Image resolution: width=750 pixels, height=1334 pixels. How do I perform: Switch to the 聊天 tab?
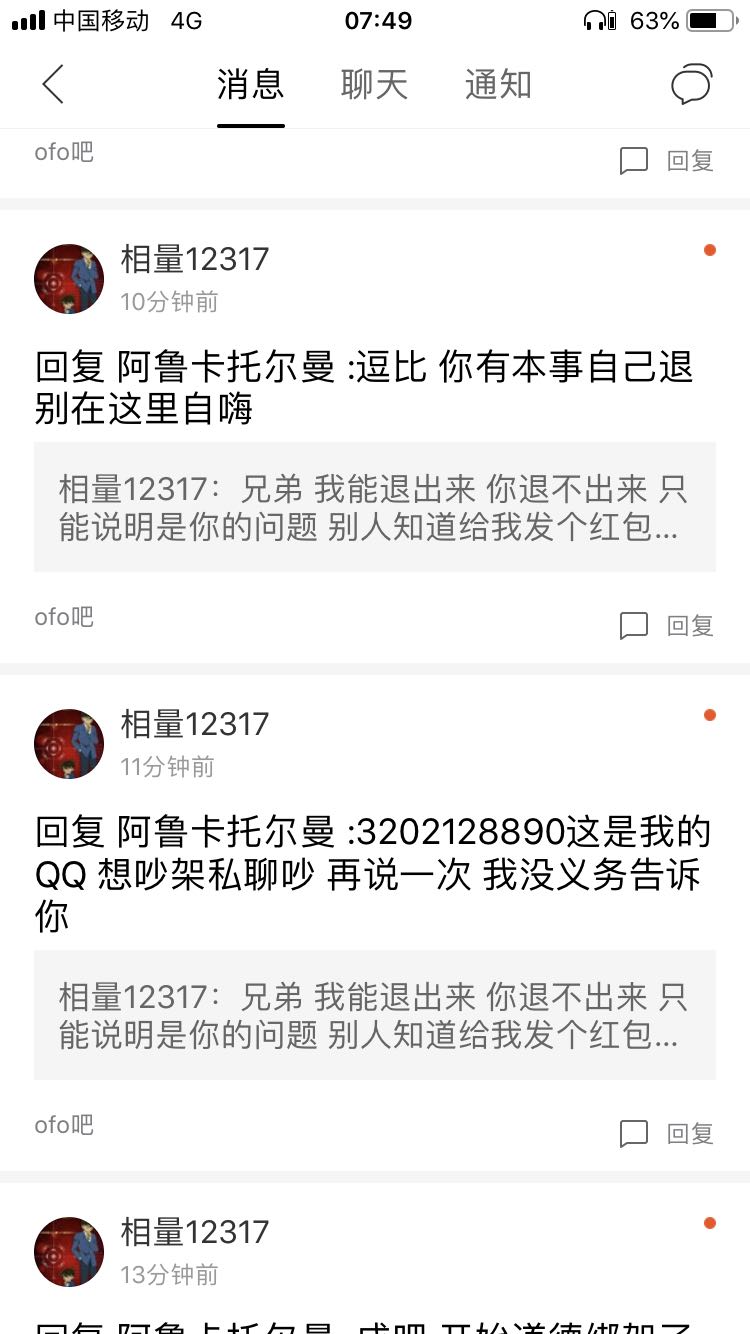point(374,85)
